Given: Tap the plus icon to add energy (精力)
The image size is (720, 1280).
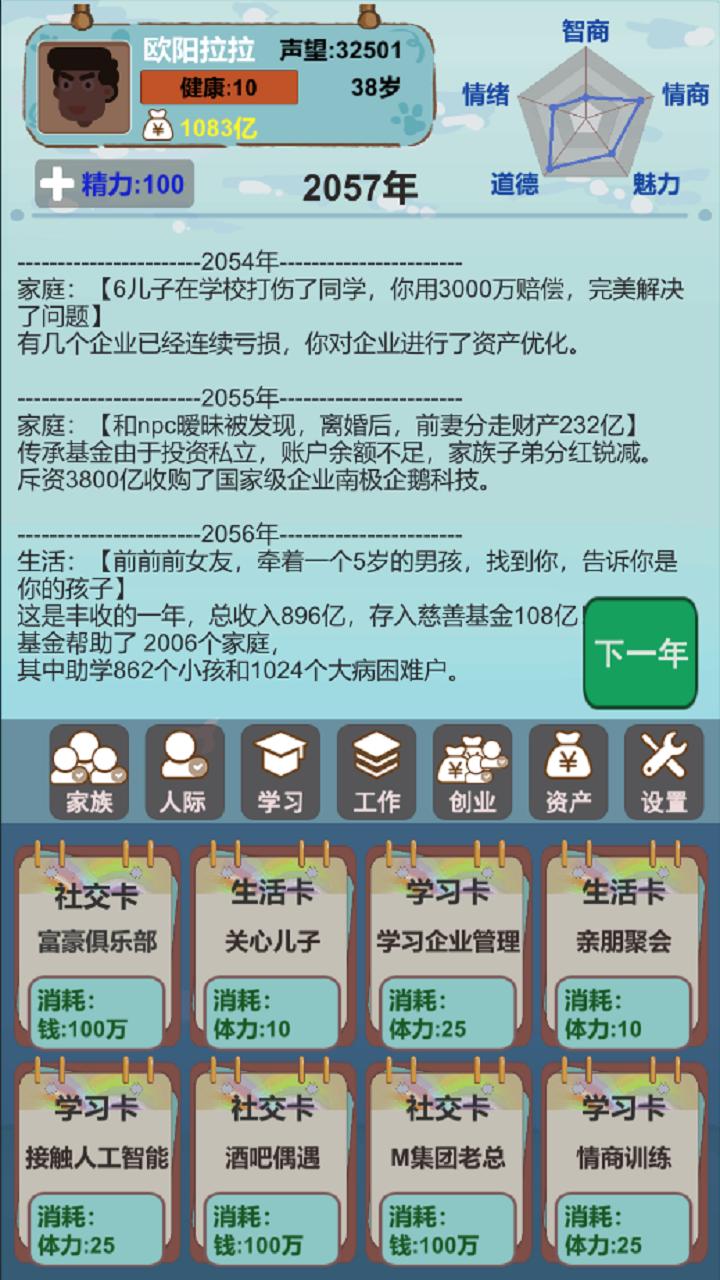Looking at the screenshot, I should click(56, 184).
